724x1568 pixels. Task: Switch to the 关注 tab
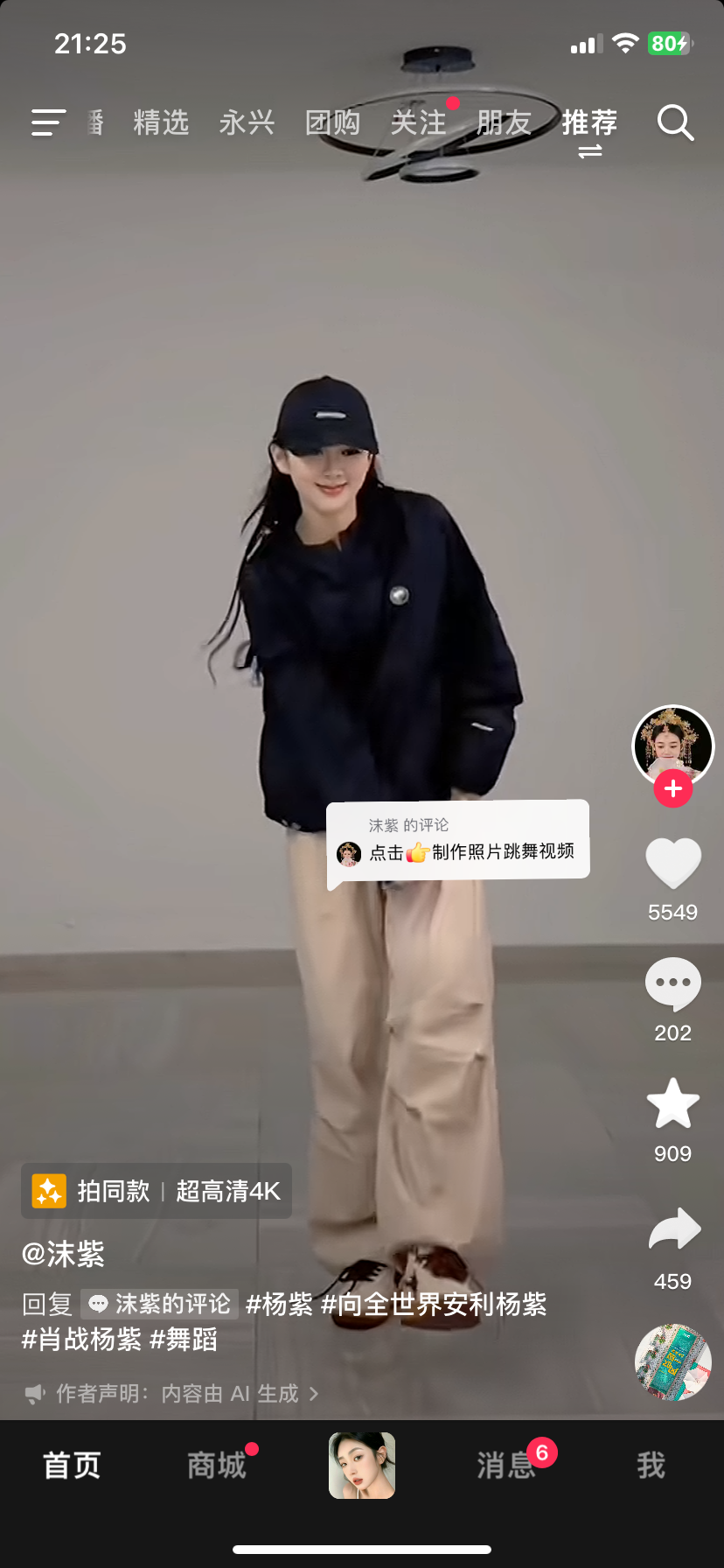(418, 122)
